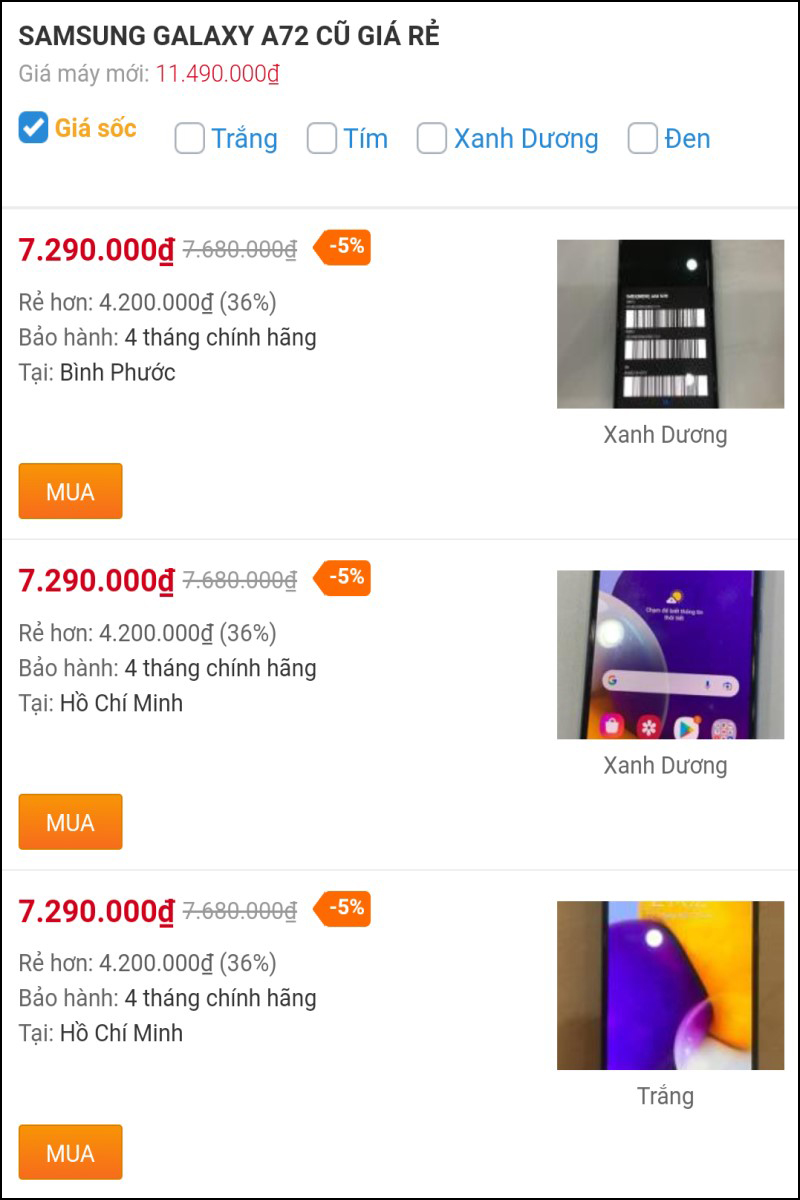
Task: Buy the Xanh Dương phone in Hồ Chí Minh
Action: tap(70, 822)
